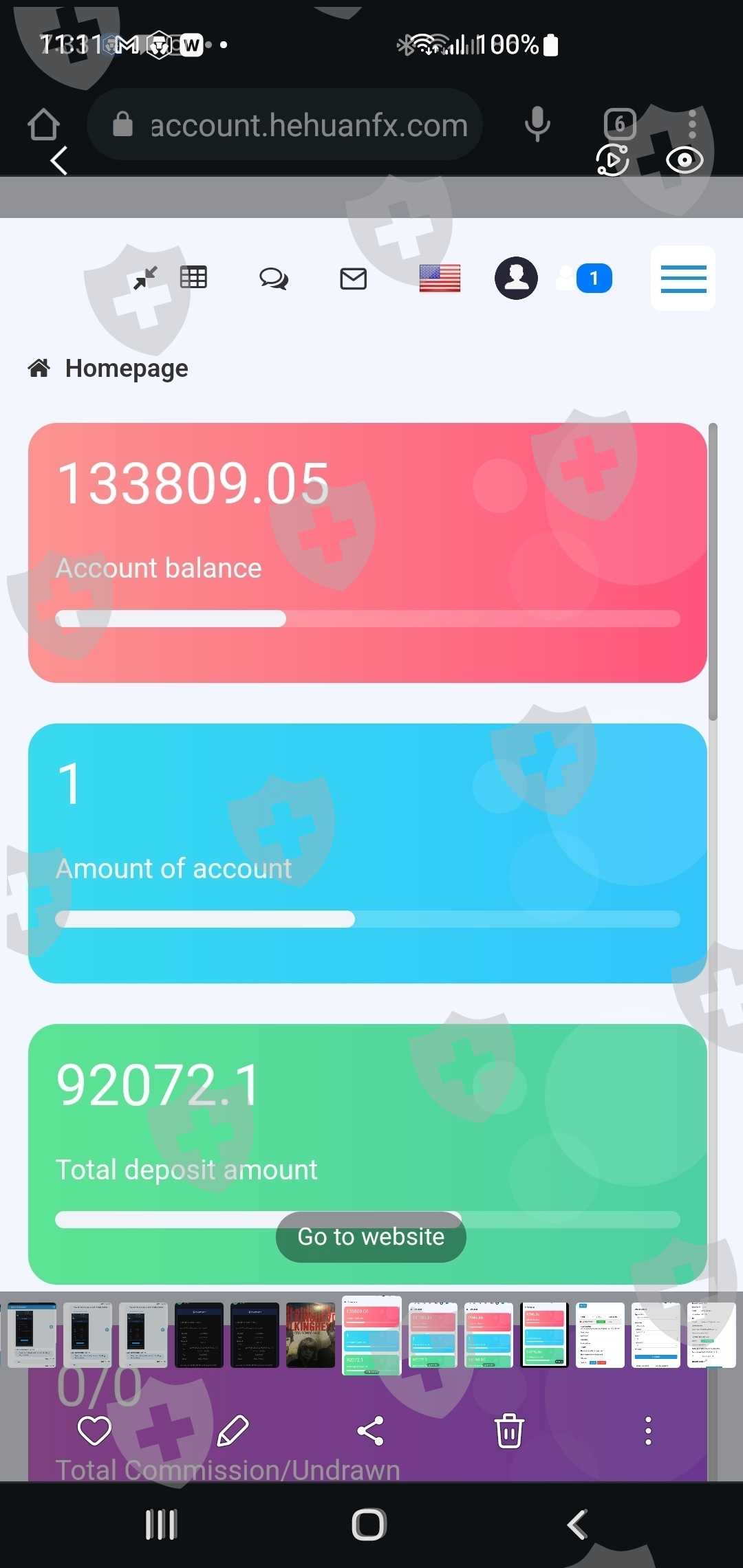The image size is (743, 1568).
Task: Share this screenshot
Action: click(x=371, y=1431)
